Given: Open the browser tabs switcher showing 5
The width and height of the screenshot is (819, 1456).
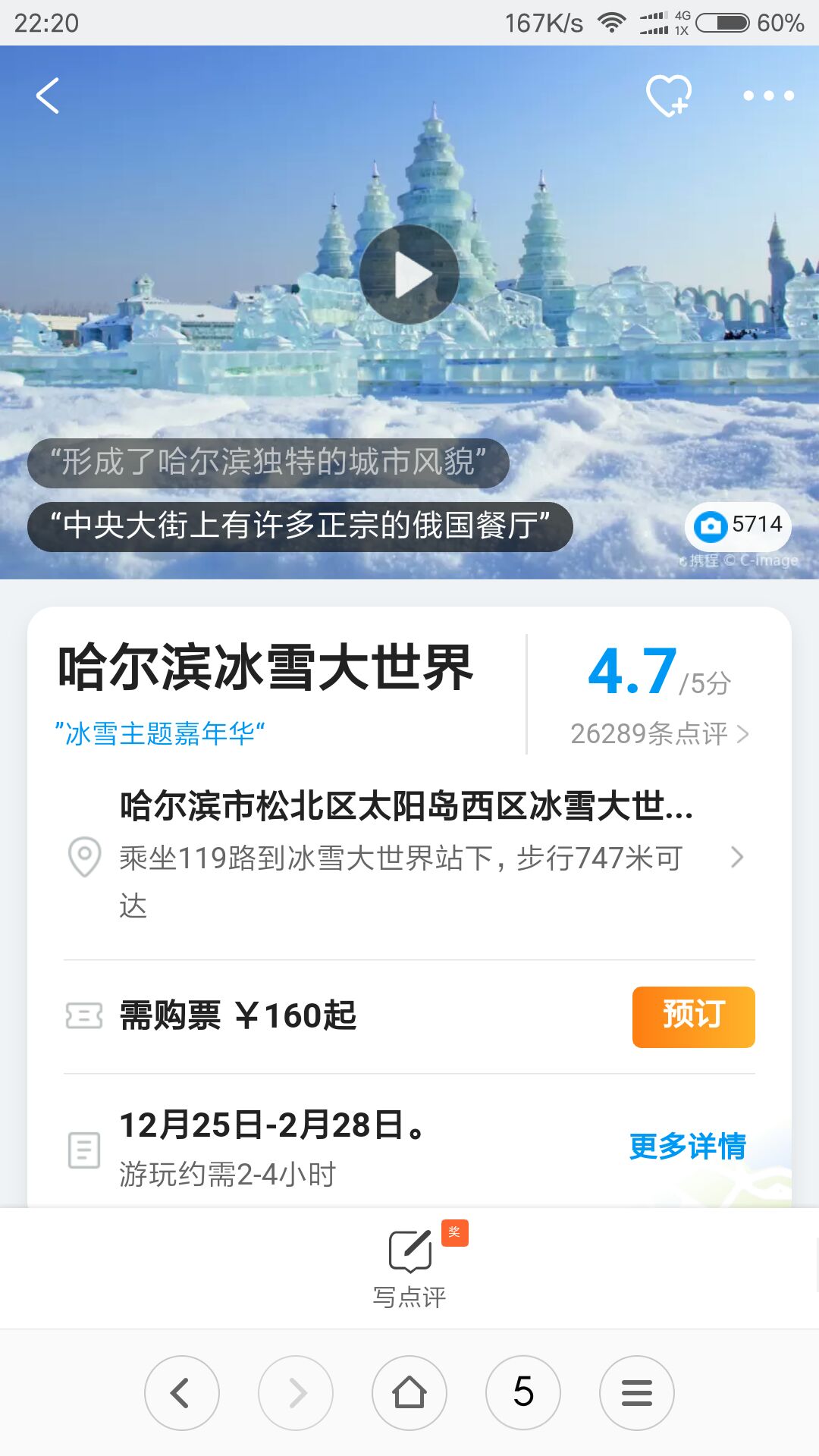Looking at the screenshot, I should [x=523, y=1393].
